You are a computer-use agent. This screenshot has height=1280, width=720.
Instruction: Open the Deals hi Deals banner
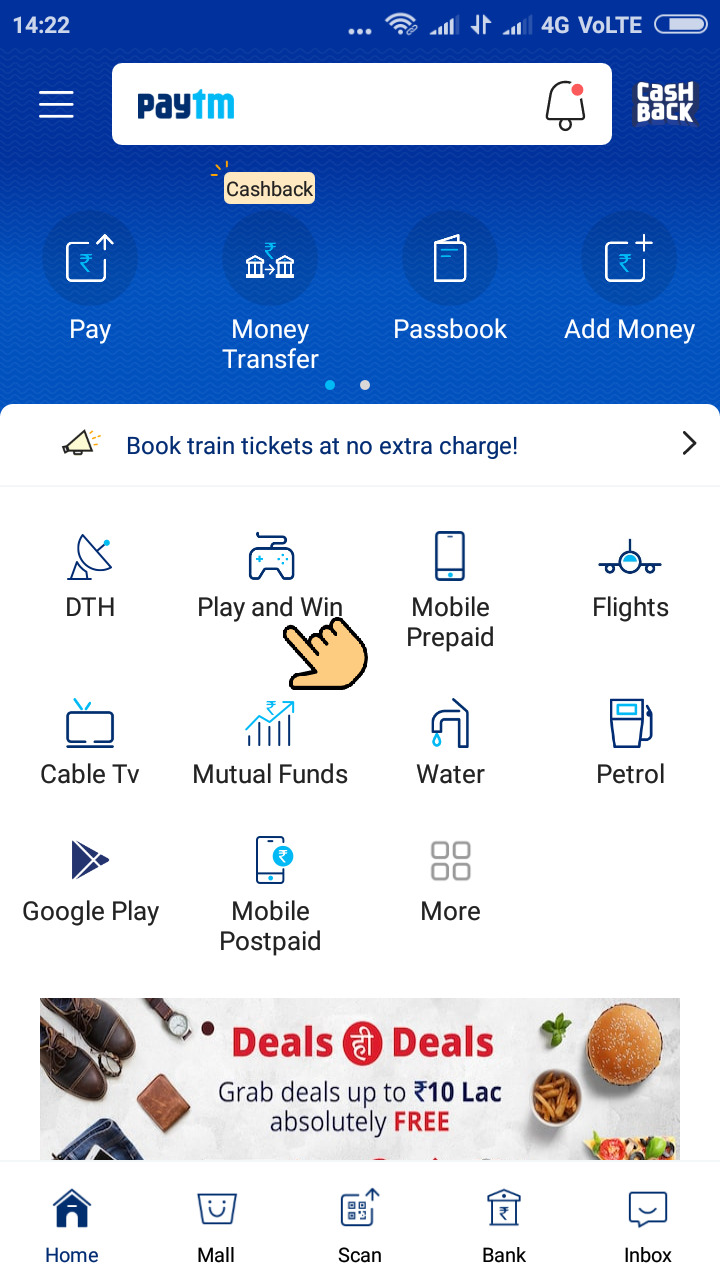360,1079
